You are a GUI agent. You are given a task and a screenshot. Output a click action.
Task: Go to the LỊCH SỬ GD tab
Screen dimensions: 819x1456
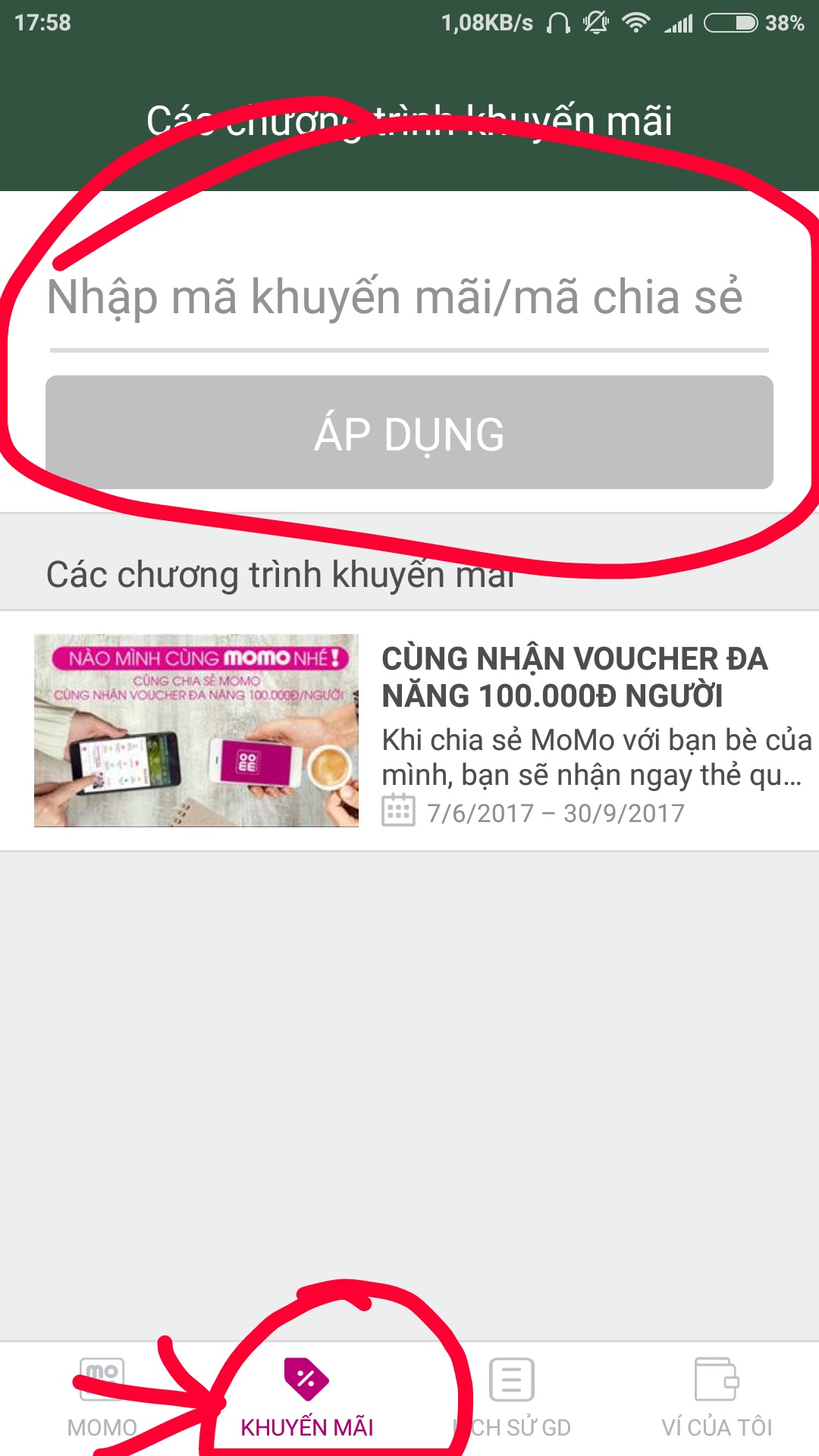point(512,1398)
